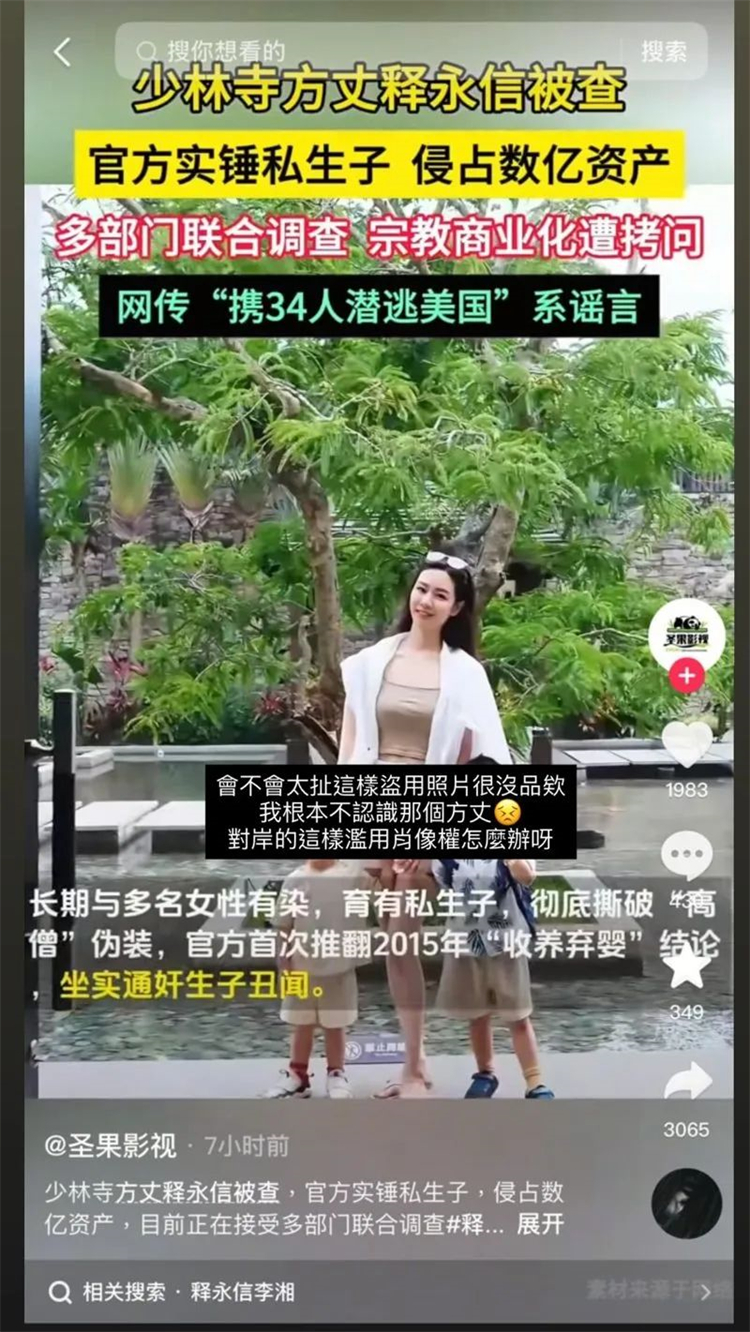Follow the author with the red plus
This screenshot has height=1332, width=750.
(x=687, y=677)
